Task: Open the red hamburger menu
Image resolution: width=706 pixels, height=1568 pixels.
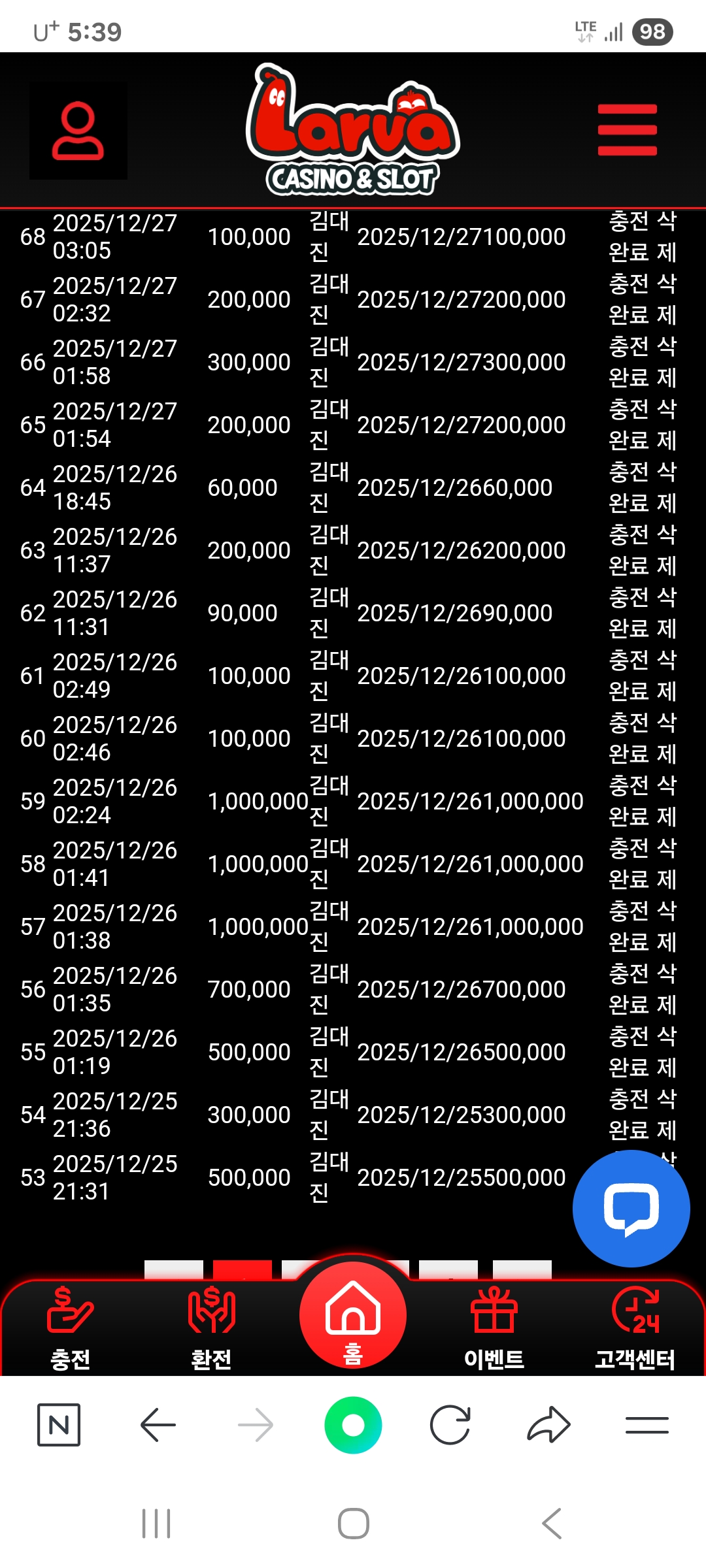Action: pos(627,130)
